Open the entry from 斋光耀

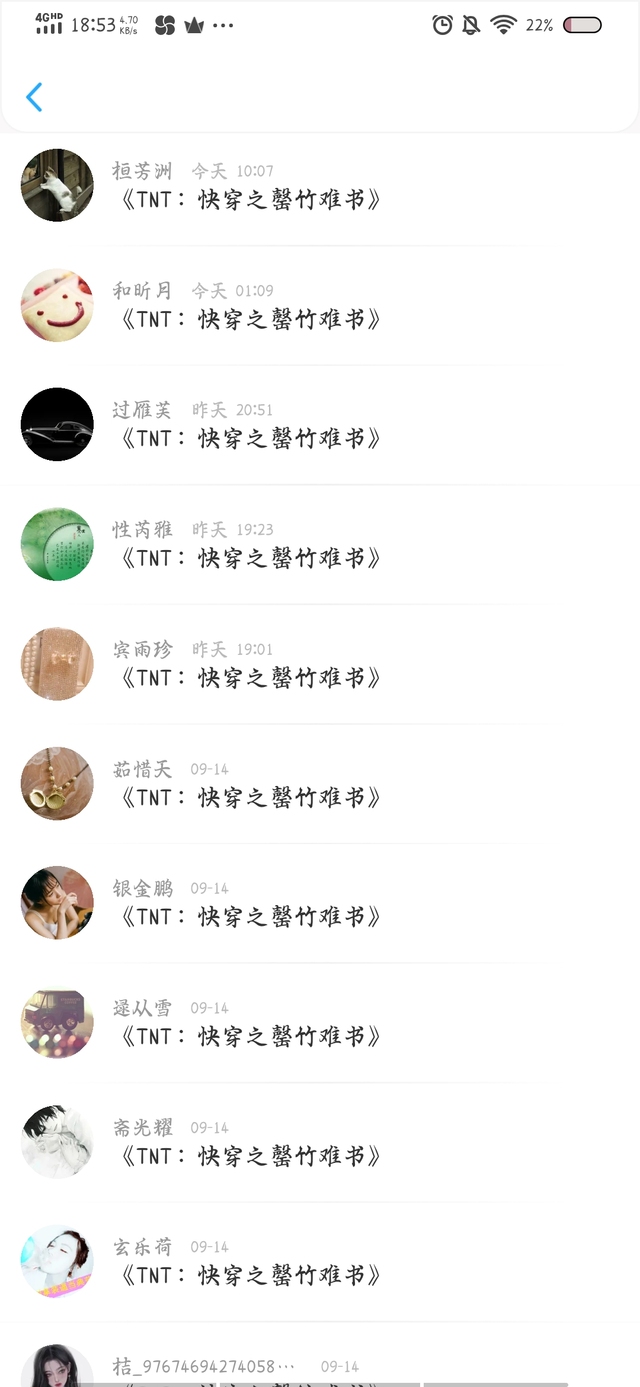coord(320,1142)
